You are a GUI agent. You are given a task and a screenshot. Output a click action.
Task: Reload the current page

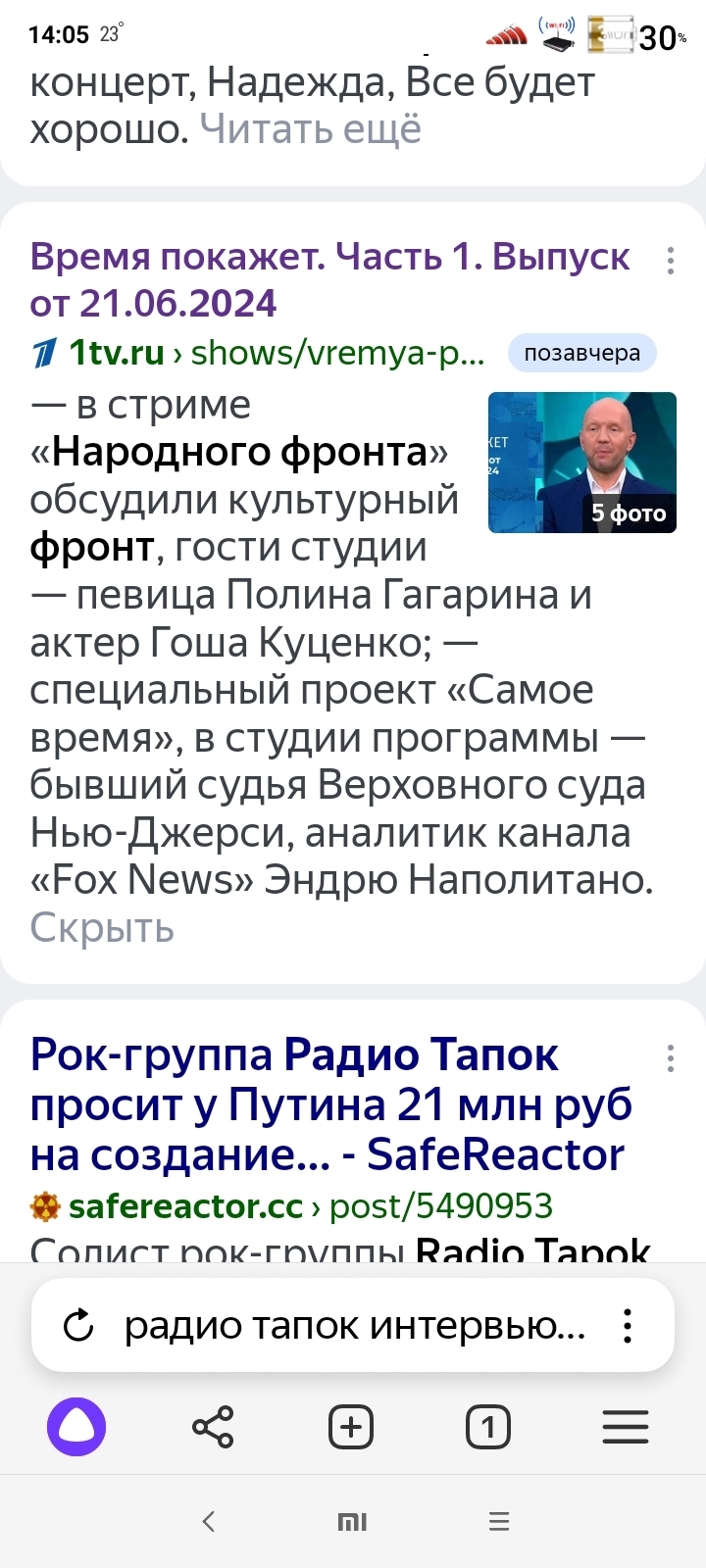pos(78,1326)
